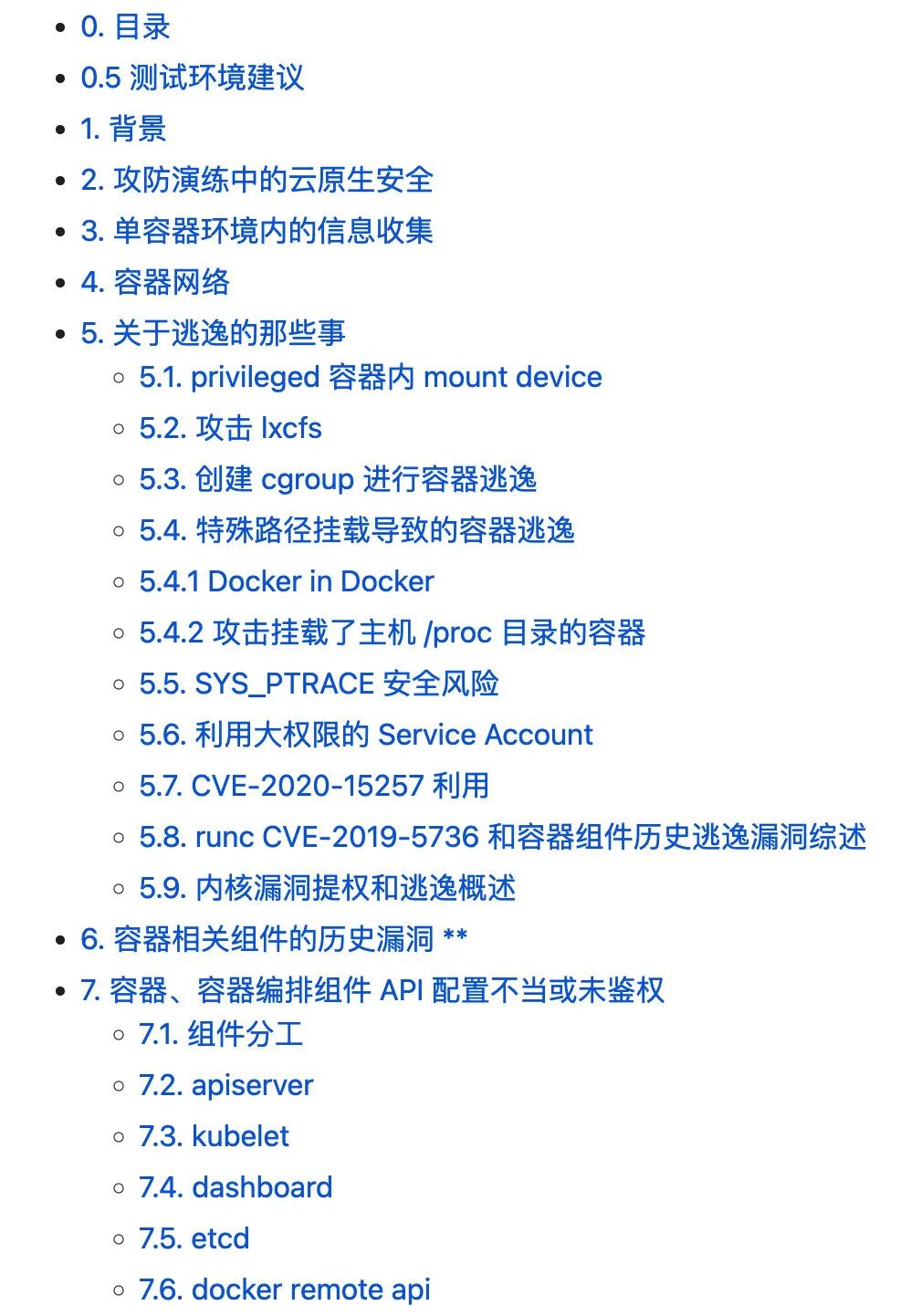Go to '2. 攻防演练中的云原生安全'
This screenshot has width=911, height=1316.
click(x=257, y=180)
